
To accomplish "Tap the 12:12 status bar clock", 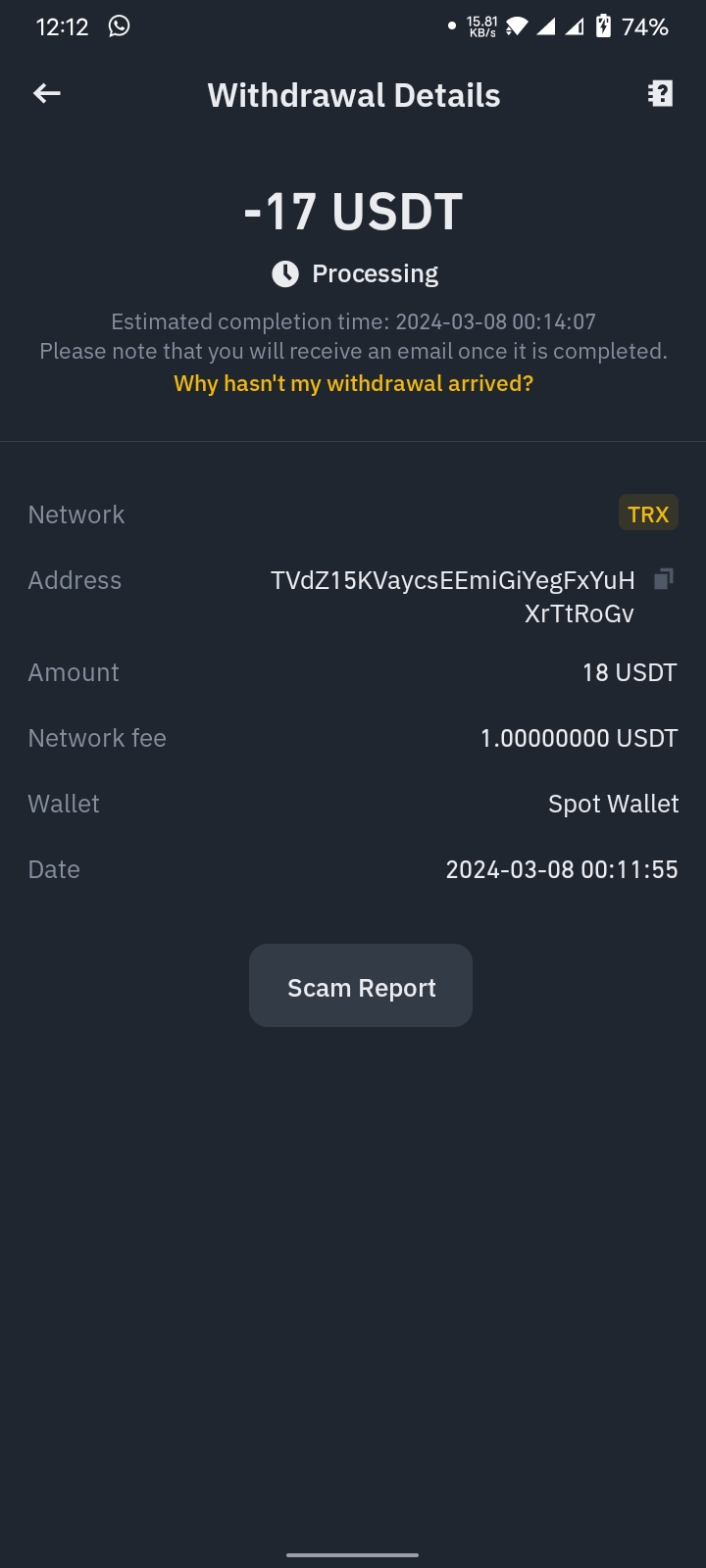I will [x=62, y=26].
